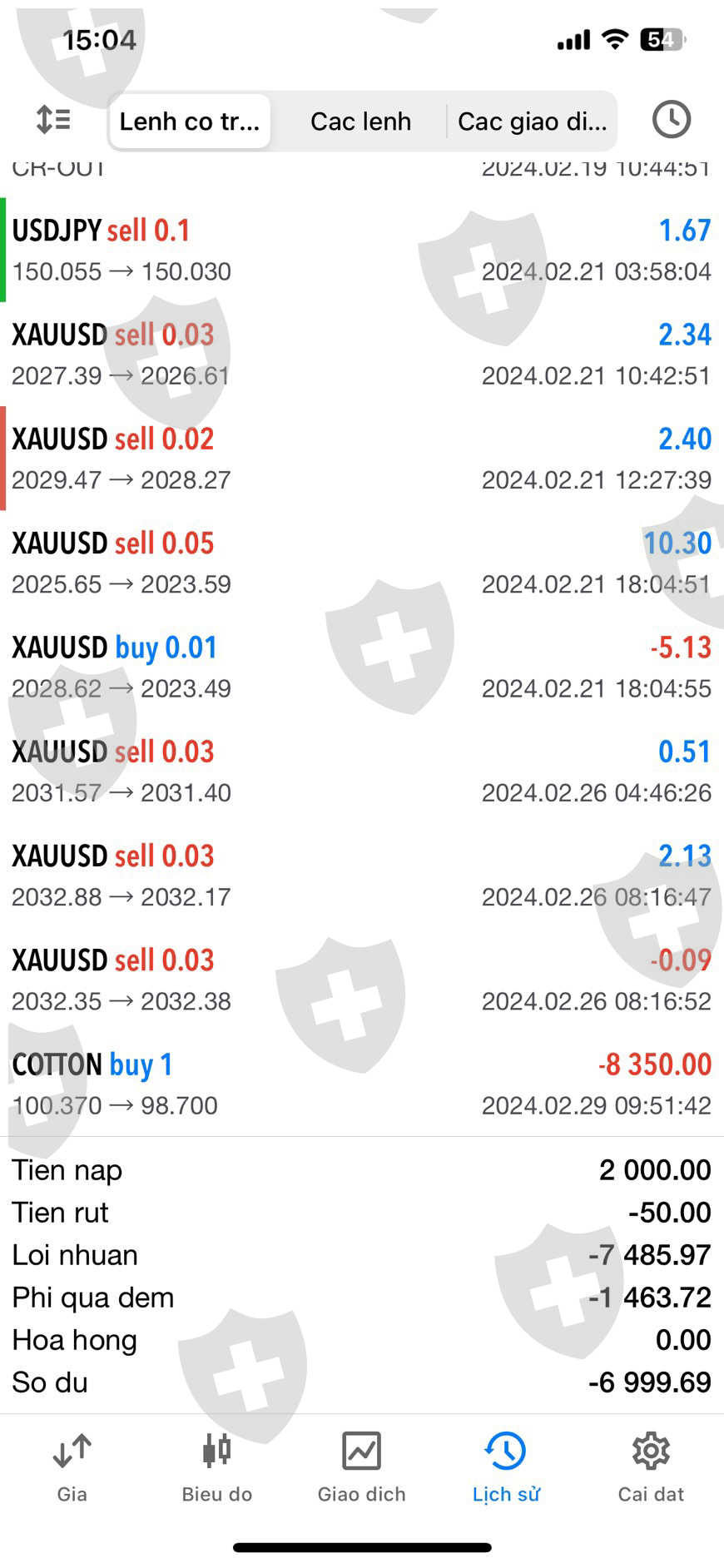Image resolution: width=724 pixels, height=1568 pixels.
Task: Switch to the "Cac lenh" segment
Action: point(360,122)
